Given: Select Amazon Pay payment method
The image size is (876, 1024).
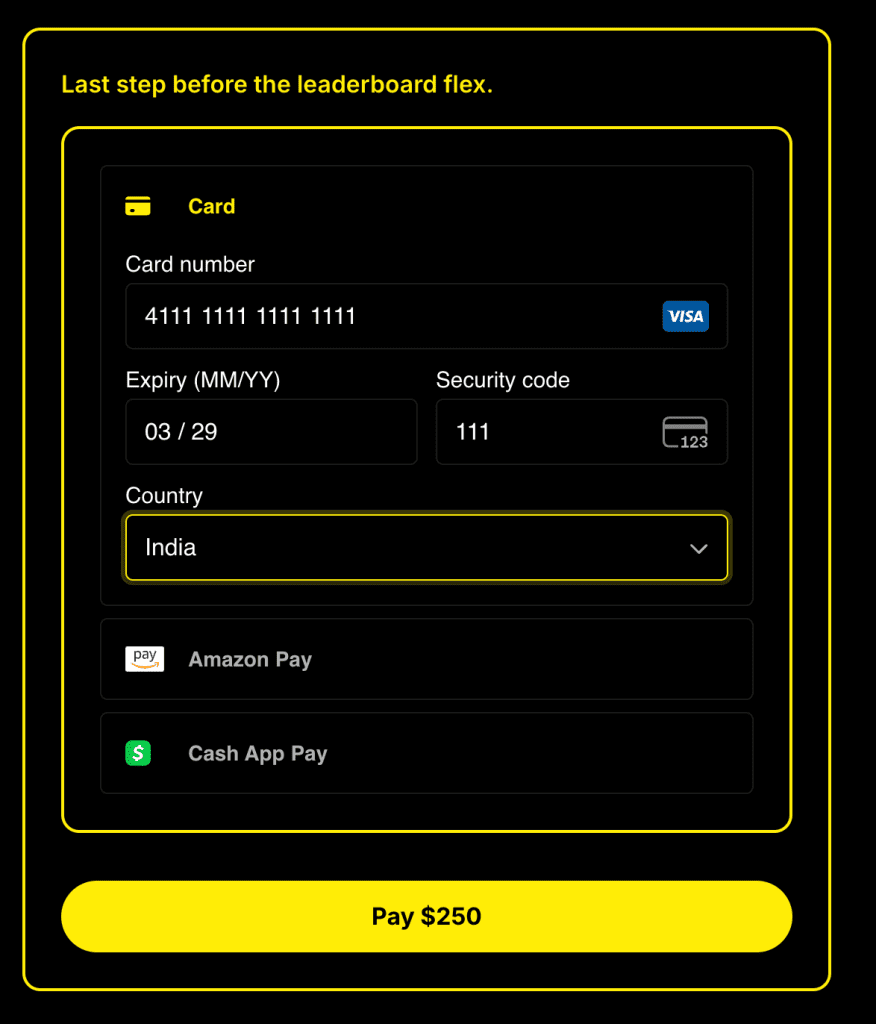Looking at the screenshot, I should click(426, 659).
